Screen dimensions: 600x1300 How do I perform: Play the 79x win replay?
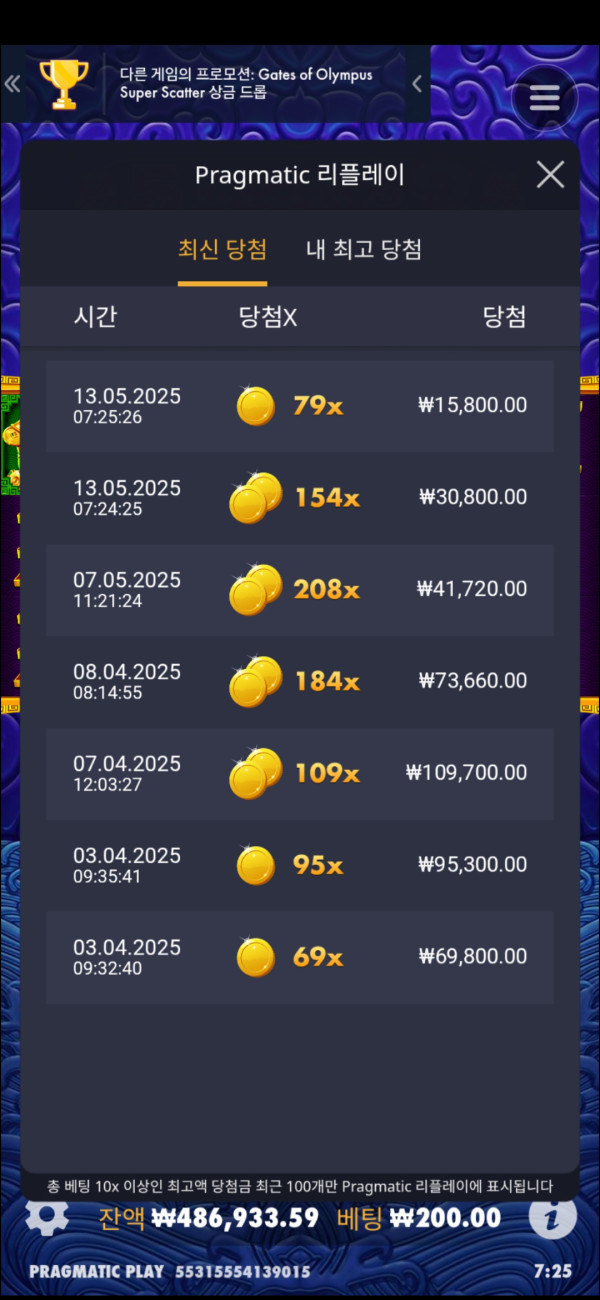300,406
